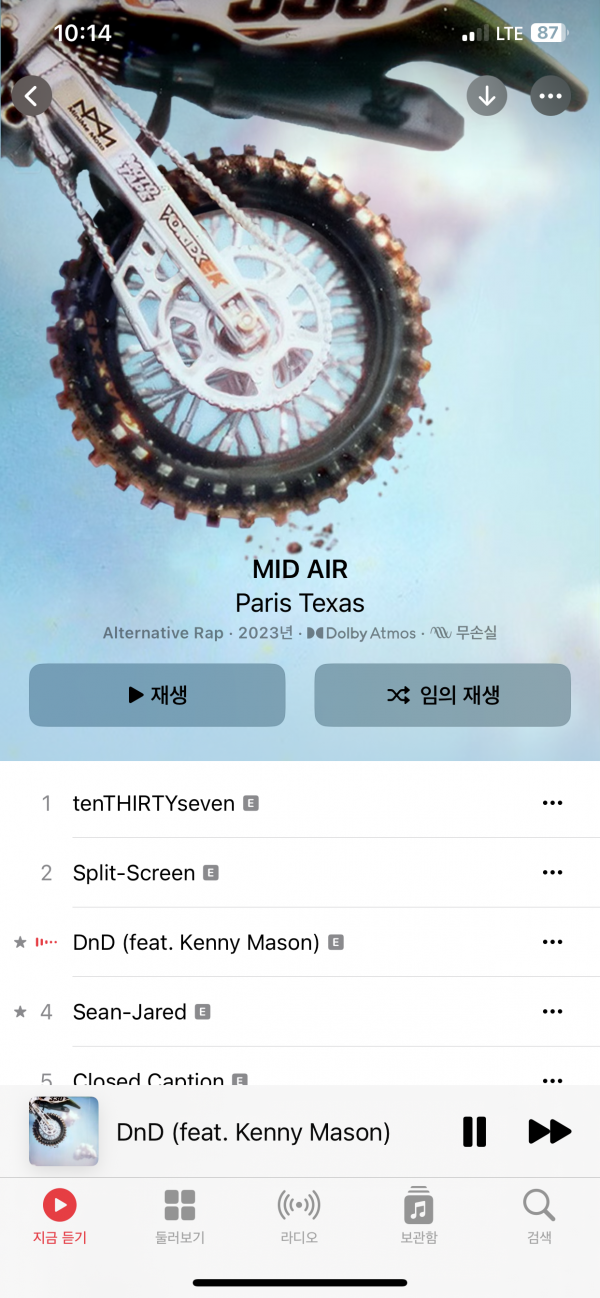
Task: Open more options for tenTHIRTYseven
Action: tap(552, 803)
